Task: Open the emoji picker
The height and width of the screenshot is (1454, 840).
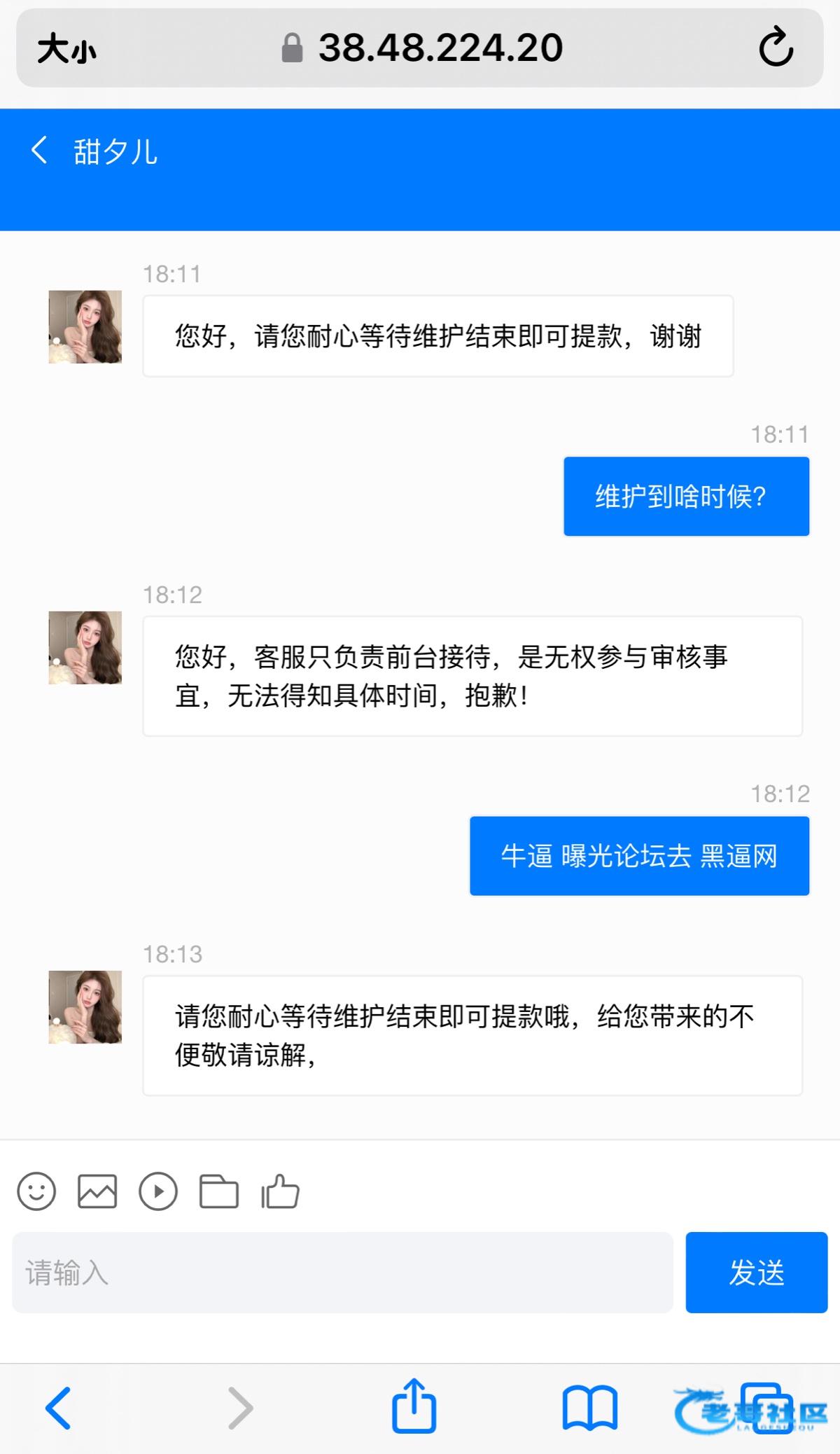Action: (36, 1191)
